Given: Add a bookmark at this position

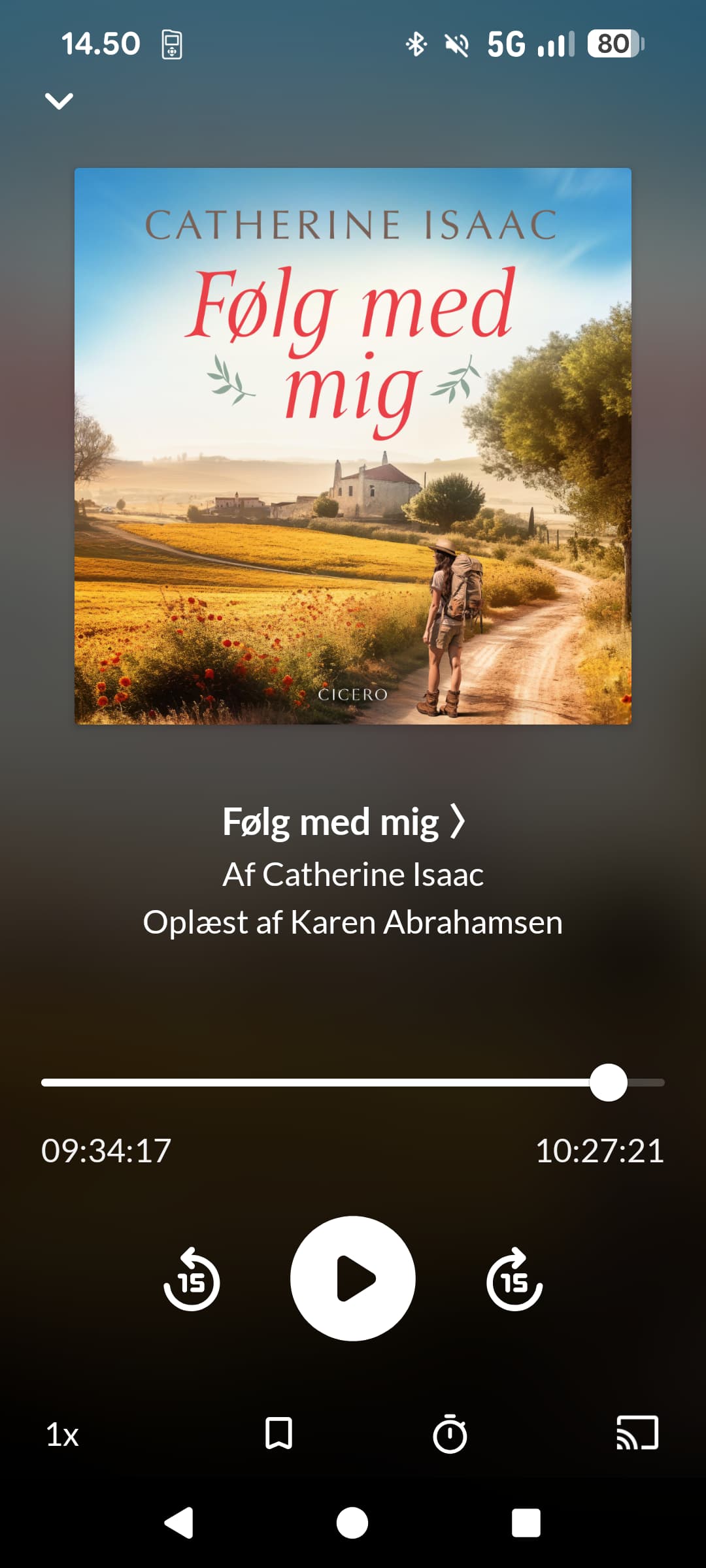Looking at the screenshot, I should coord(278,1433).
